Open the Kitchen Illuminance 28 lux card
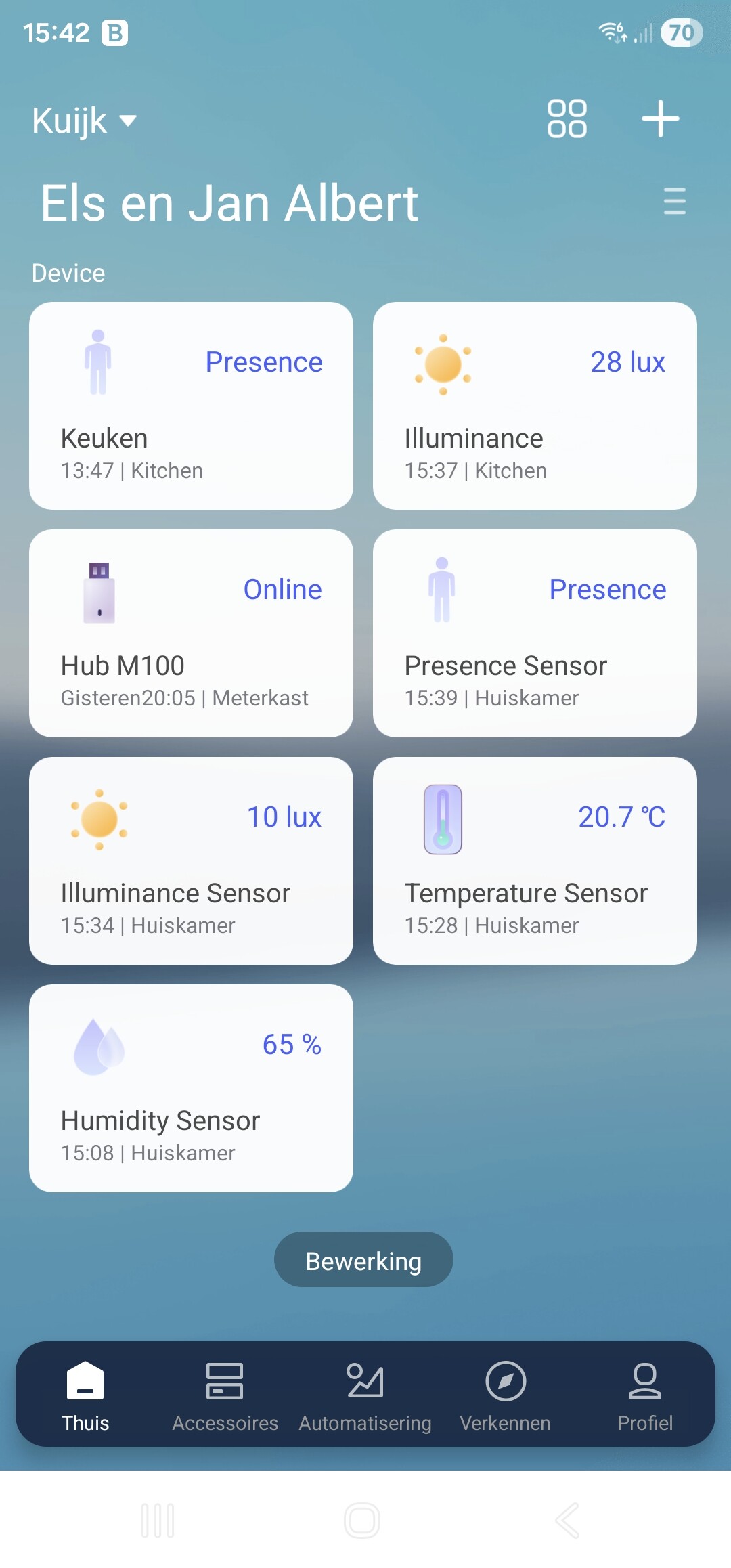Image resolution: width=731 pixels, height=1568 pixels. [535, 406]
